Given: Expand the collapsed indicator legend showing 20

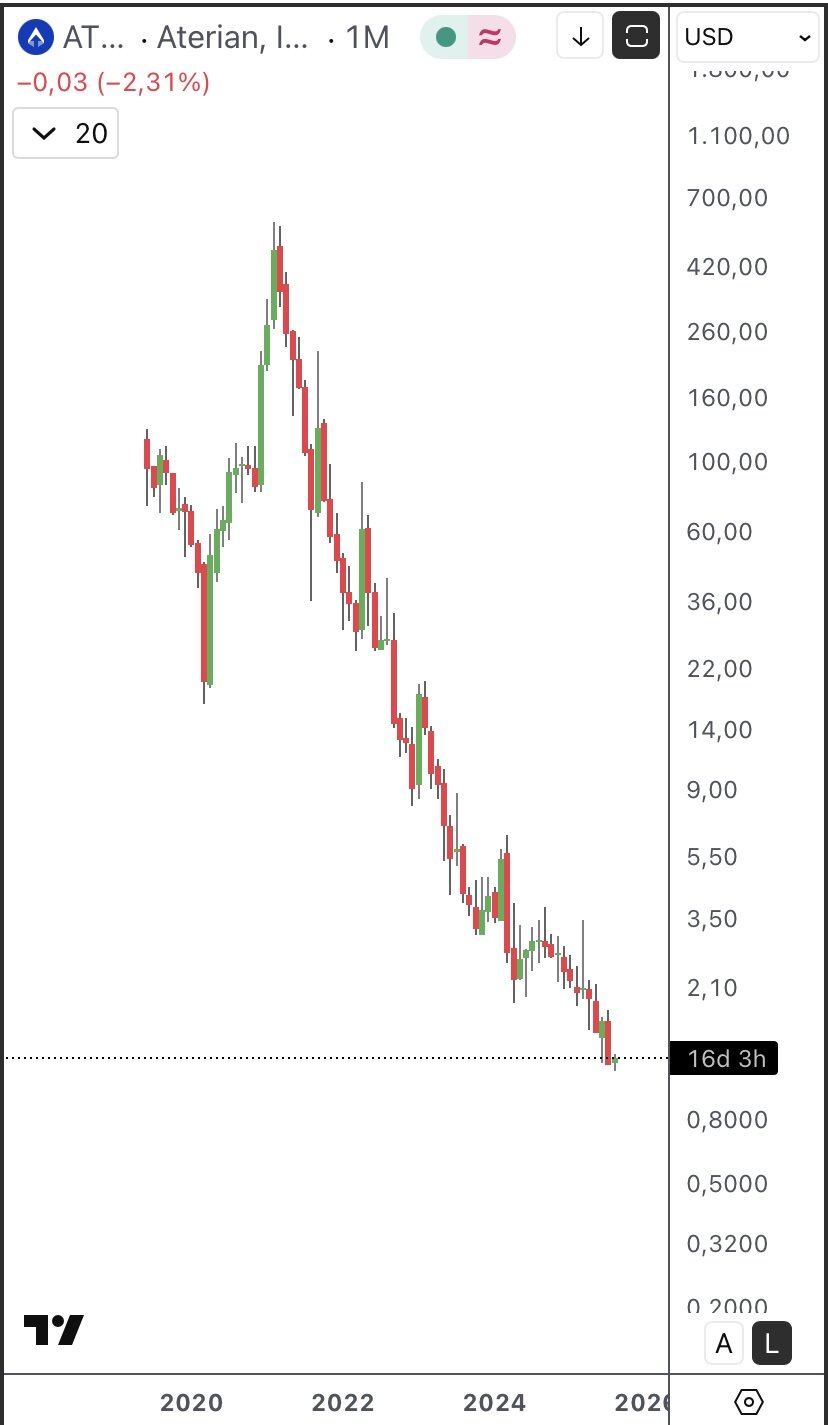Looking at the screenshot, I should 65,133.
